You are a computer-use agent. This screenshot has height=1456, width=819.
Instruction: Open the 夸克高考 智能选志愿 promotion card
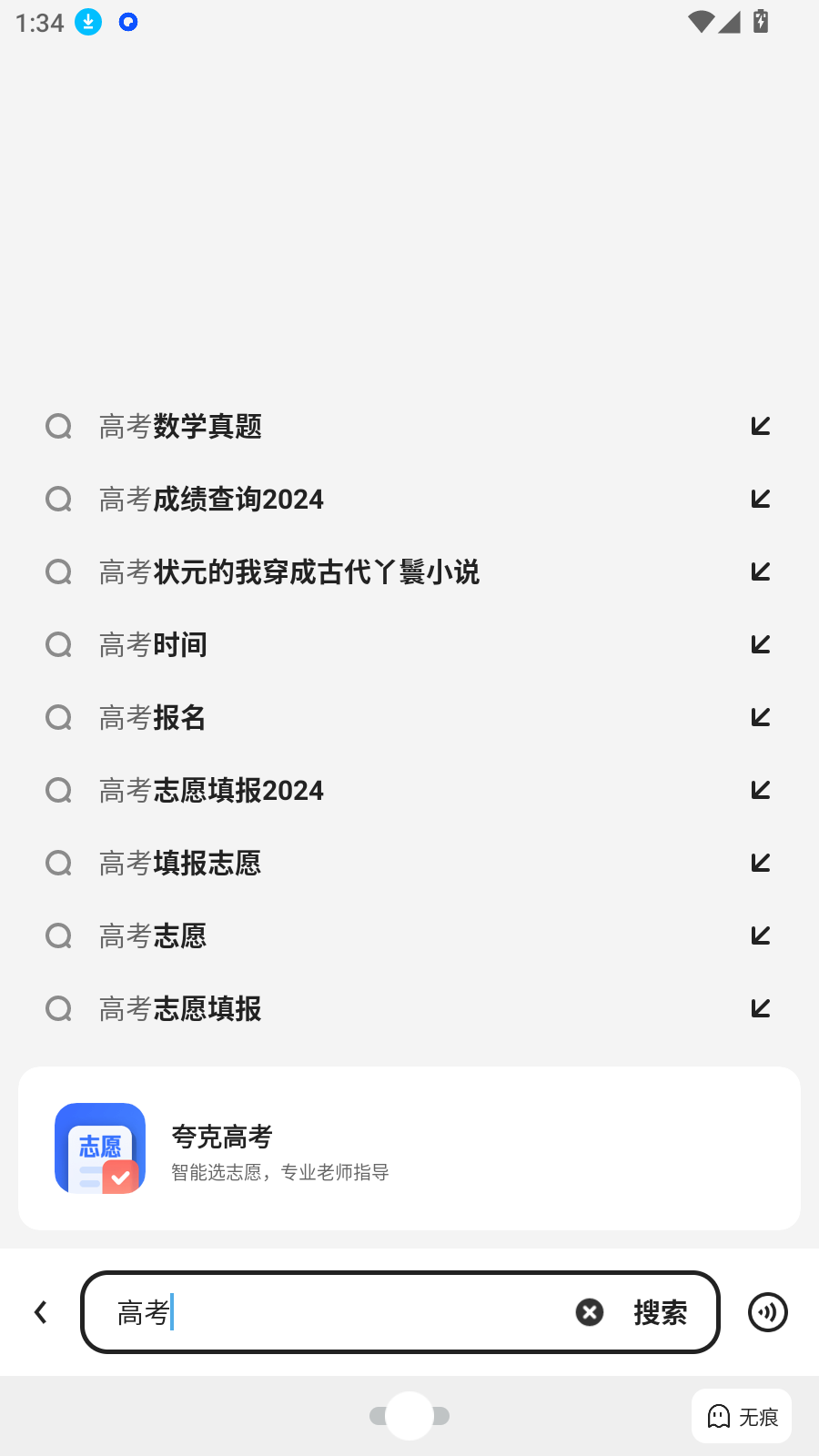click(408, 1148)
